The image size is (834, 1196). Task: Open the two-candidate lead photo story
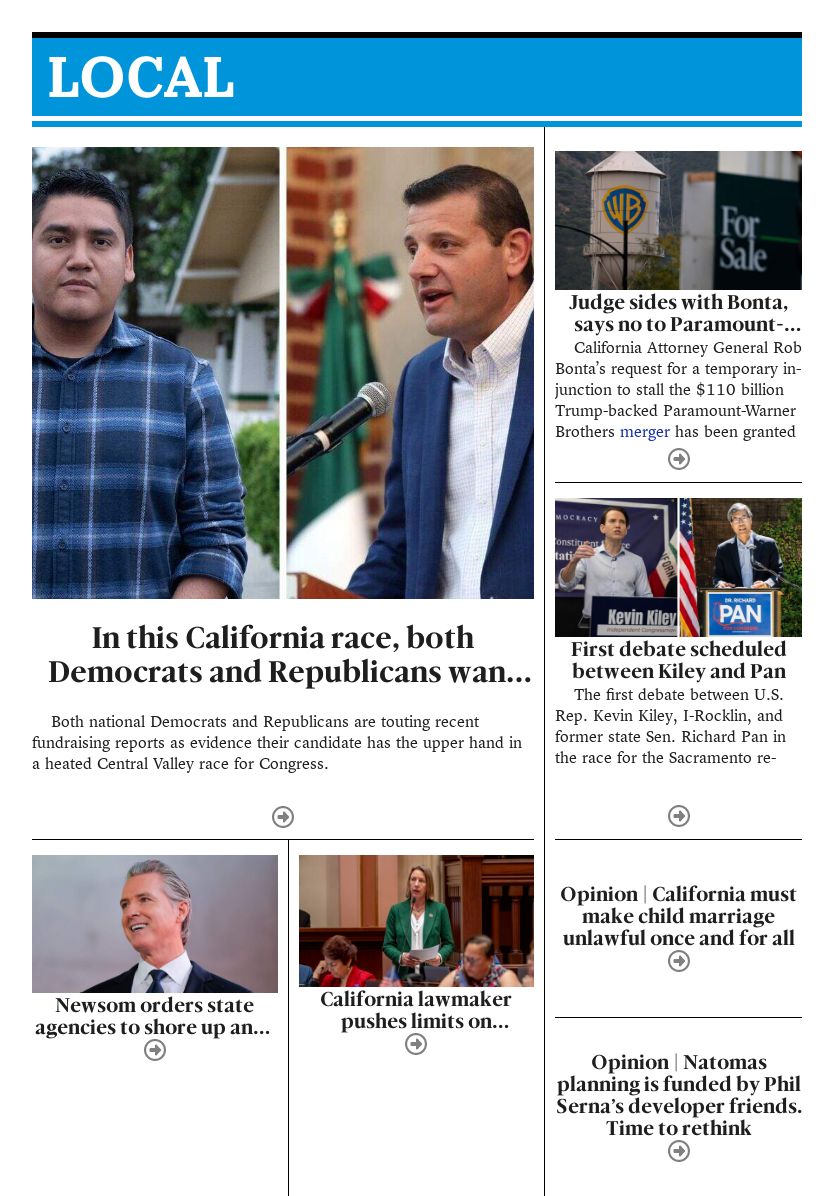click(x=283, y=373)
